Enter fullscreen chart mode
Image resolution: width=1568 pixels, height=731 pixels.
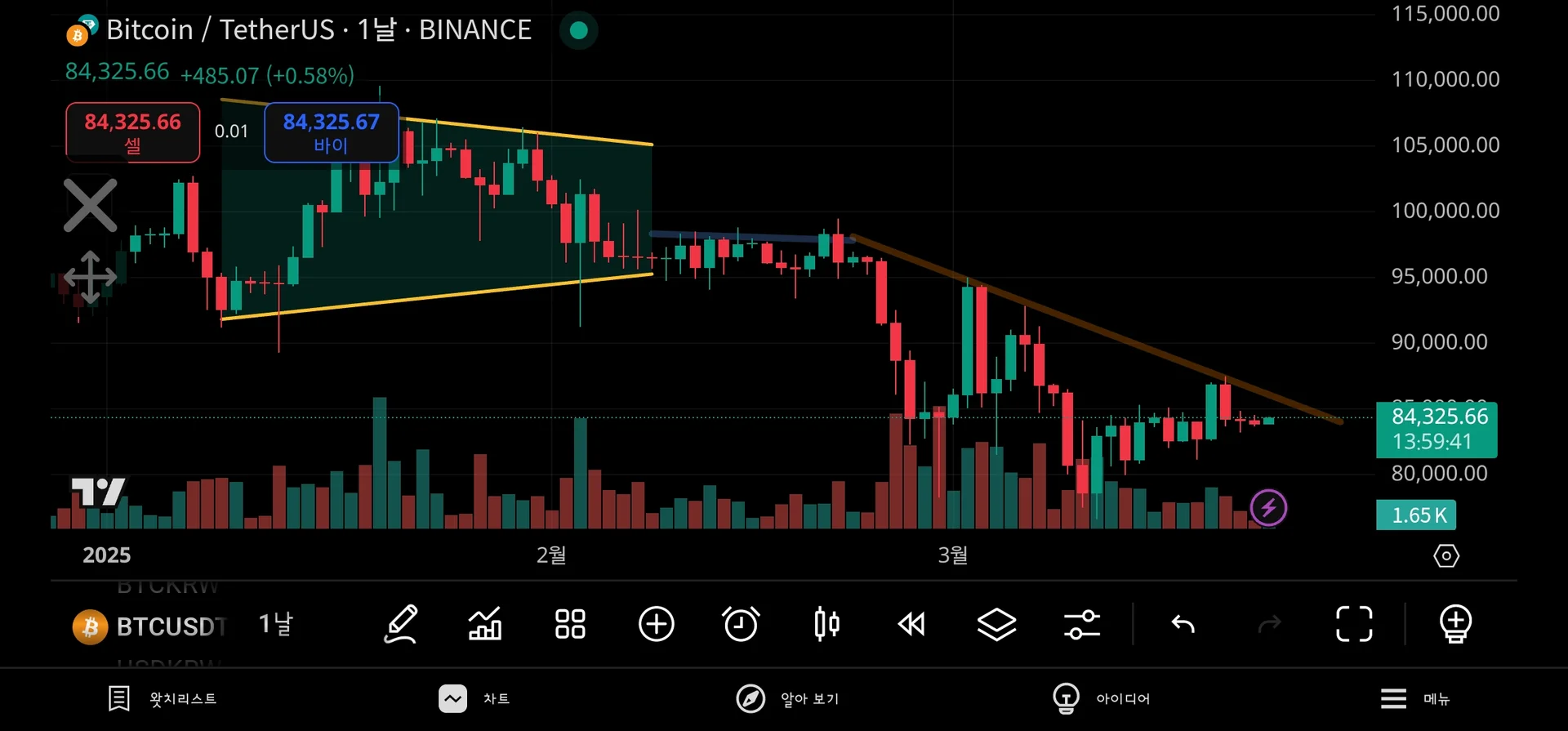click(1353, 625)
